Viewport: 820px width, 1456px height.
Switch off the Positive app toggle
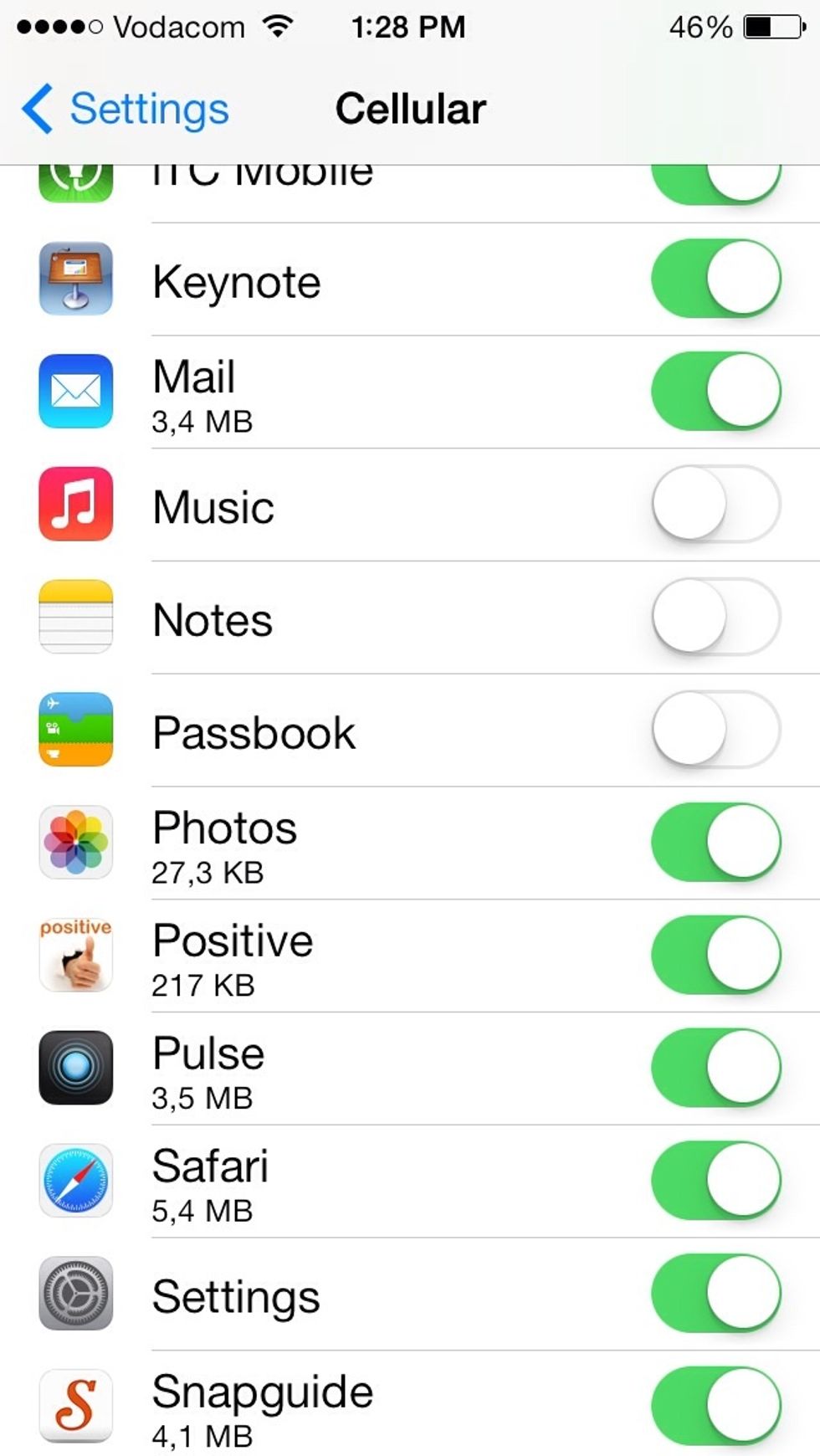tap(716, 955)
